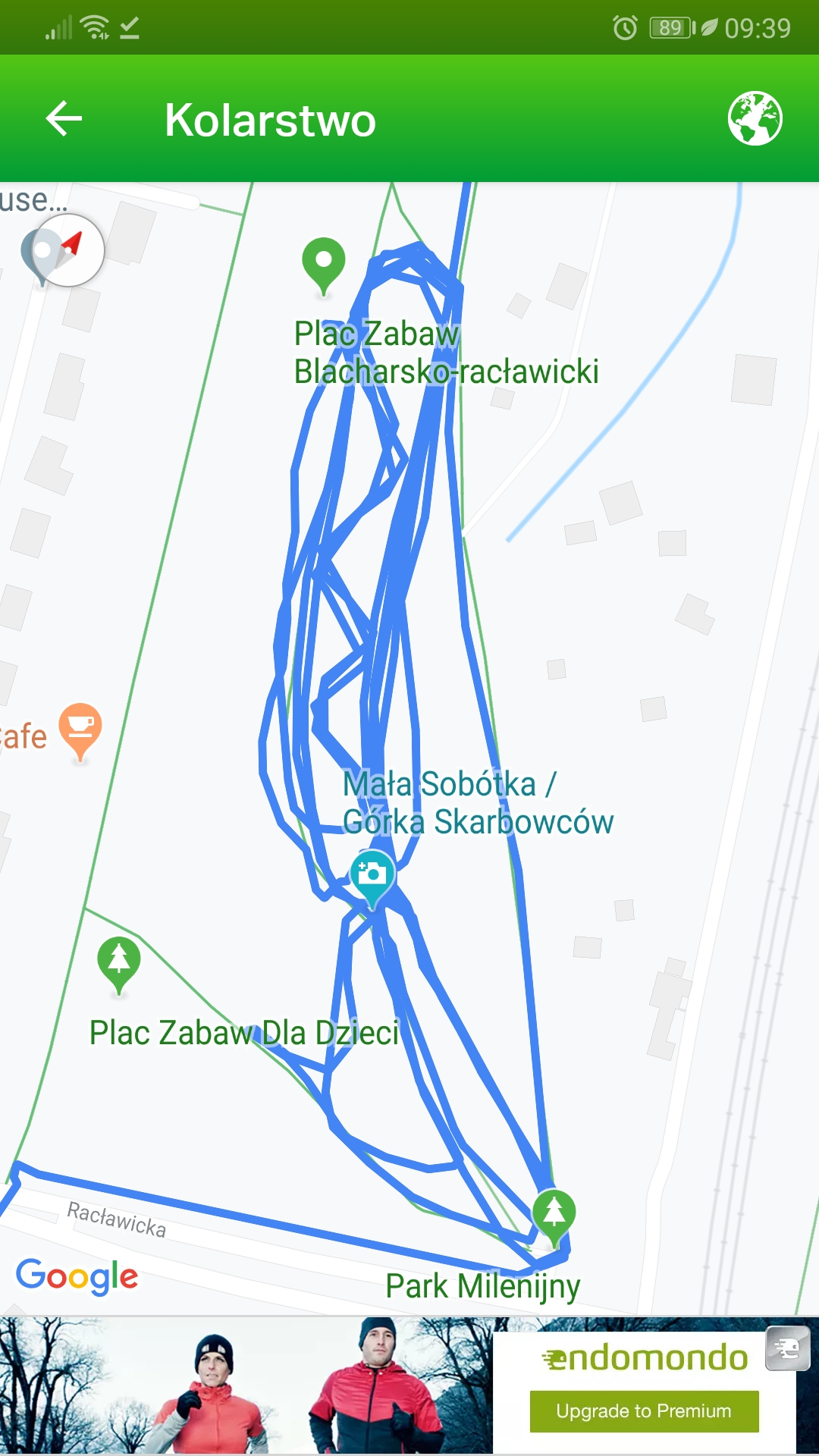
Task: Select the Plac Zabaw Dla Dzieci pin
Action: pyautogui.click(x=119, y=962)
